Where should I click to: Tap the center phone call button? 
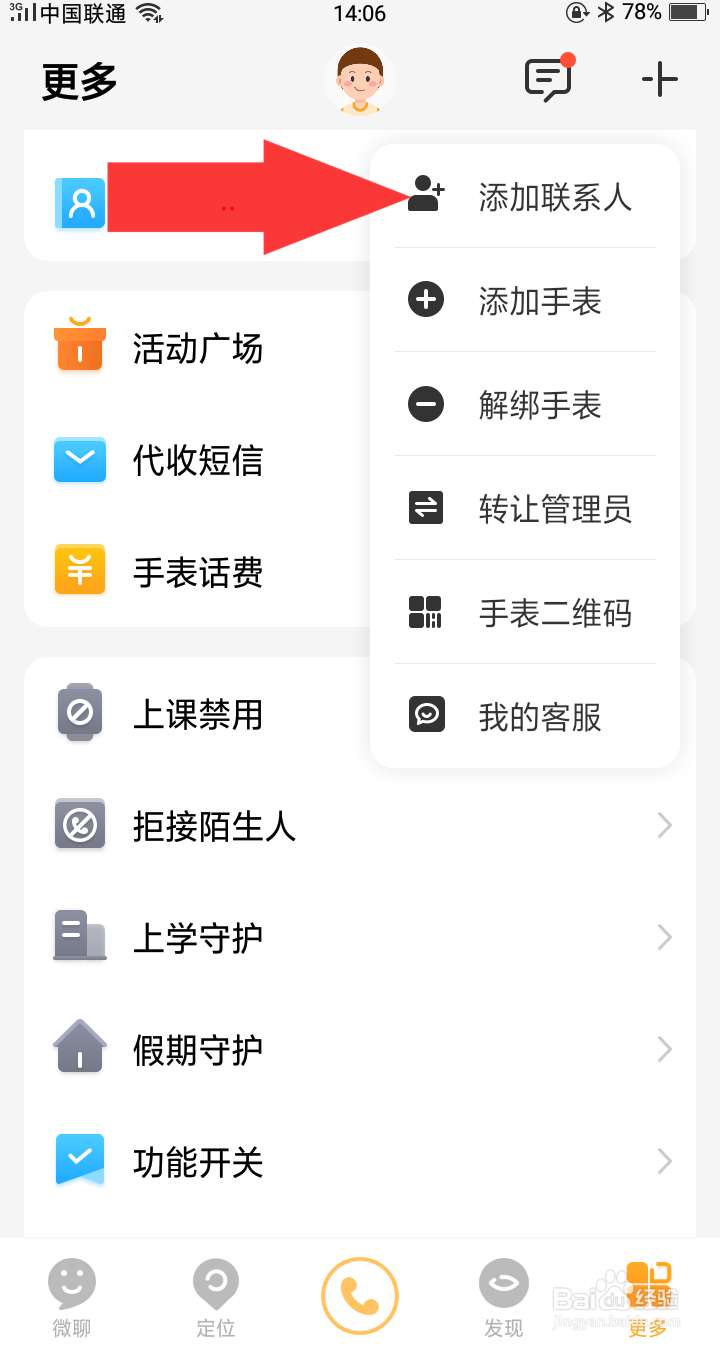pos(360,1296)
